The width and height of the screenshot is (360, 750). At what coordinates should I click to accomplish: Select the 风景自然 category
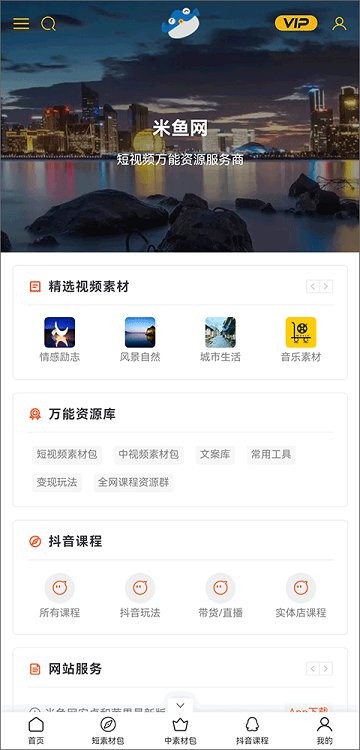tap(140, 339)
